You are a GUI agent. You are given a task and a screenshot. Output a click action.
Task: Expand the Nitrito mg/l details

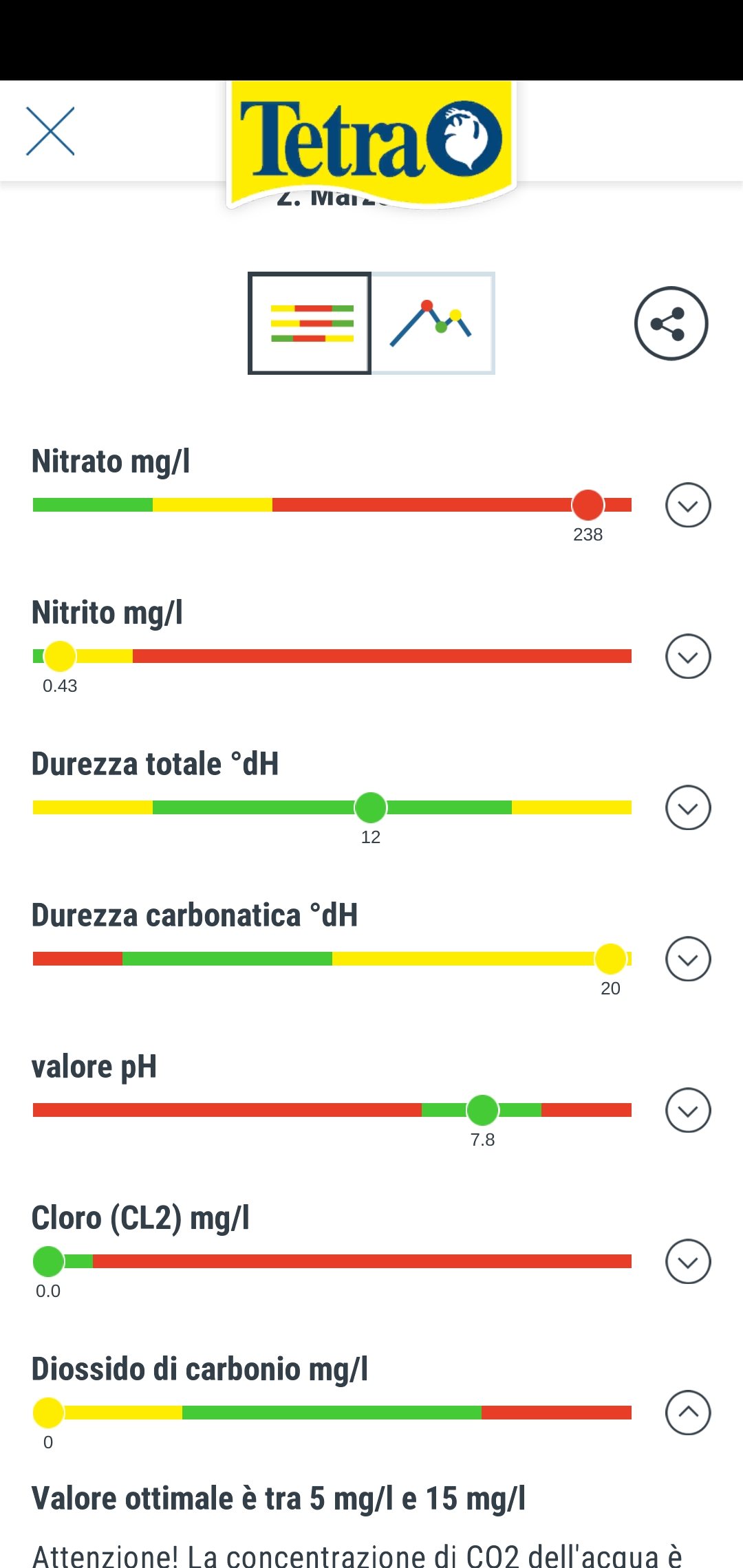tap(688, 656)
